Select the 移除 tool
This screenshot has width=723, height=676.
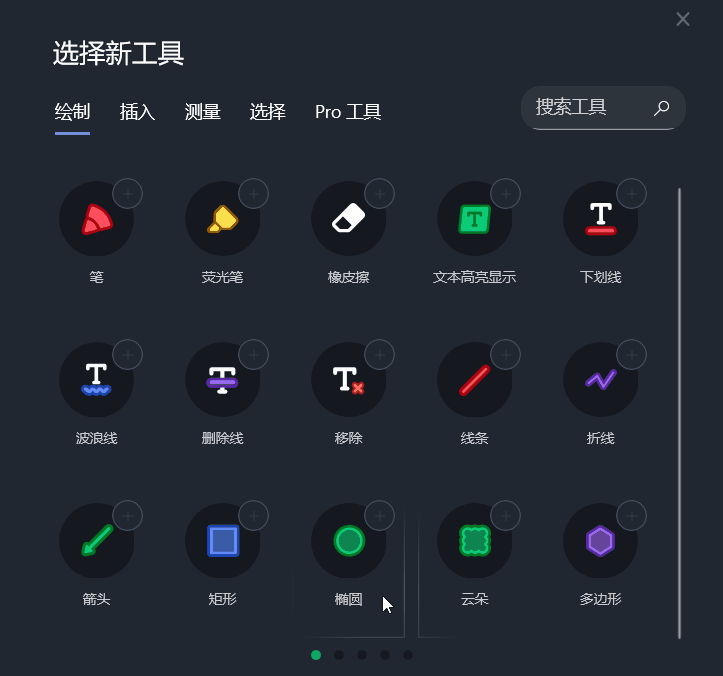coord(349,380)
